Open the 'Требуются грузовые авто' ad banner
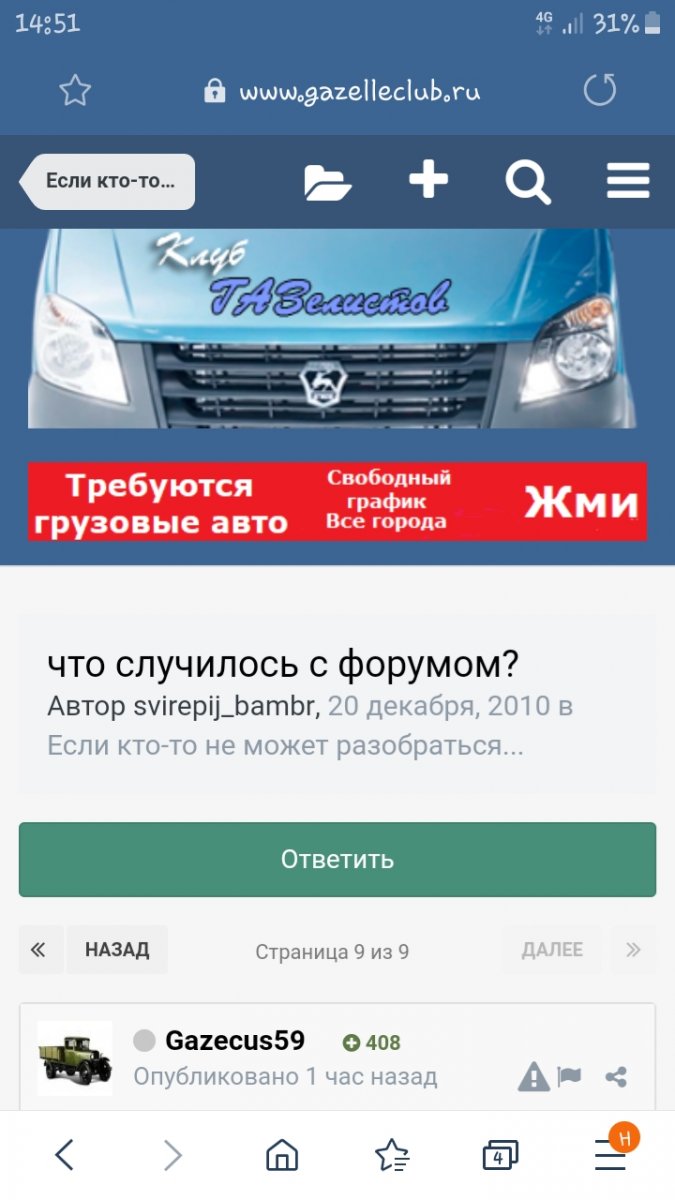The height and width of the screenshot is (1200, 675). click(337, 501)
